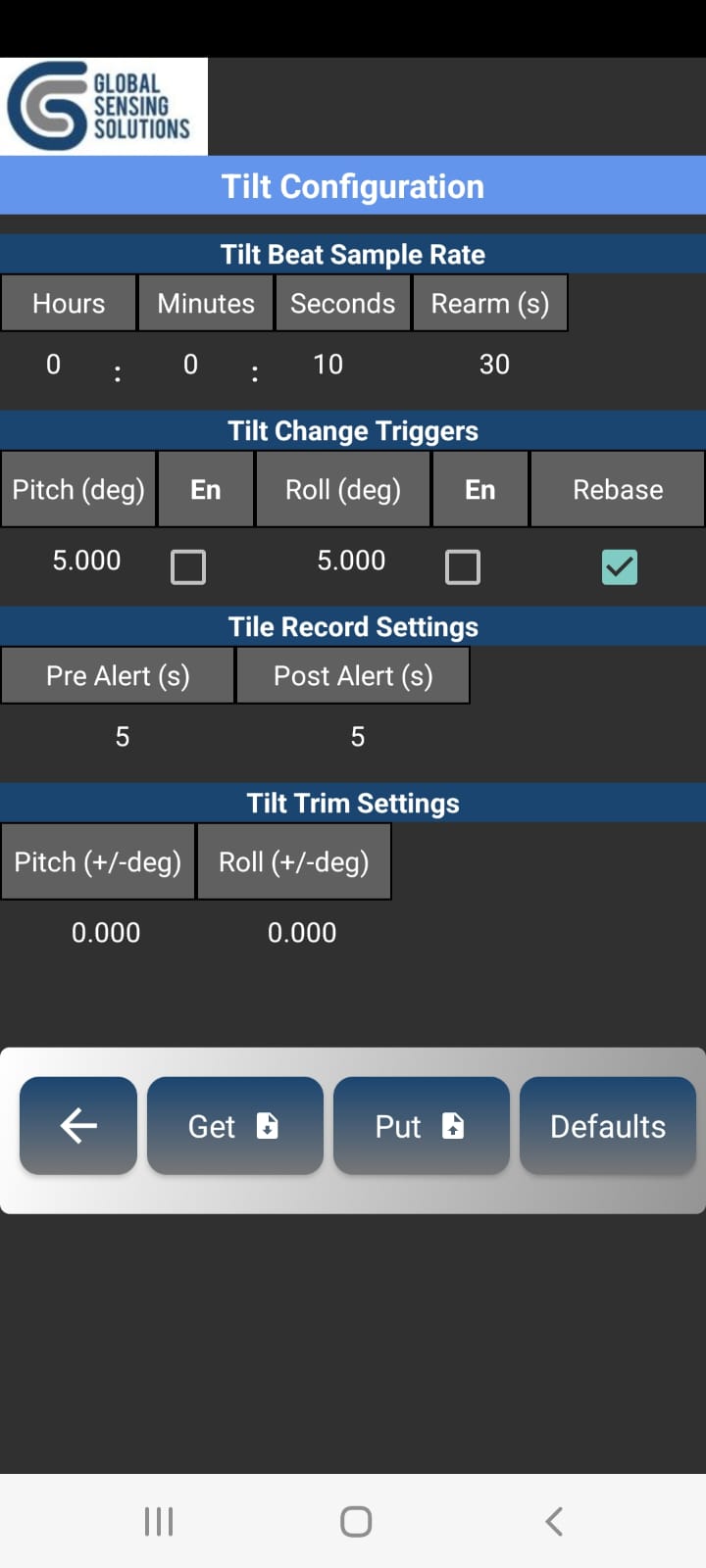
Task: Open recent apps from the navigation bar
Action: point(159,1521)
